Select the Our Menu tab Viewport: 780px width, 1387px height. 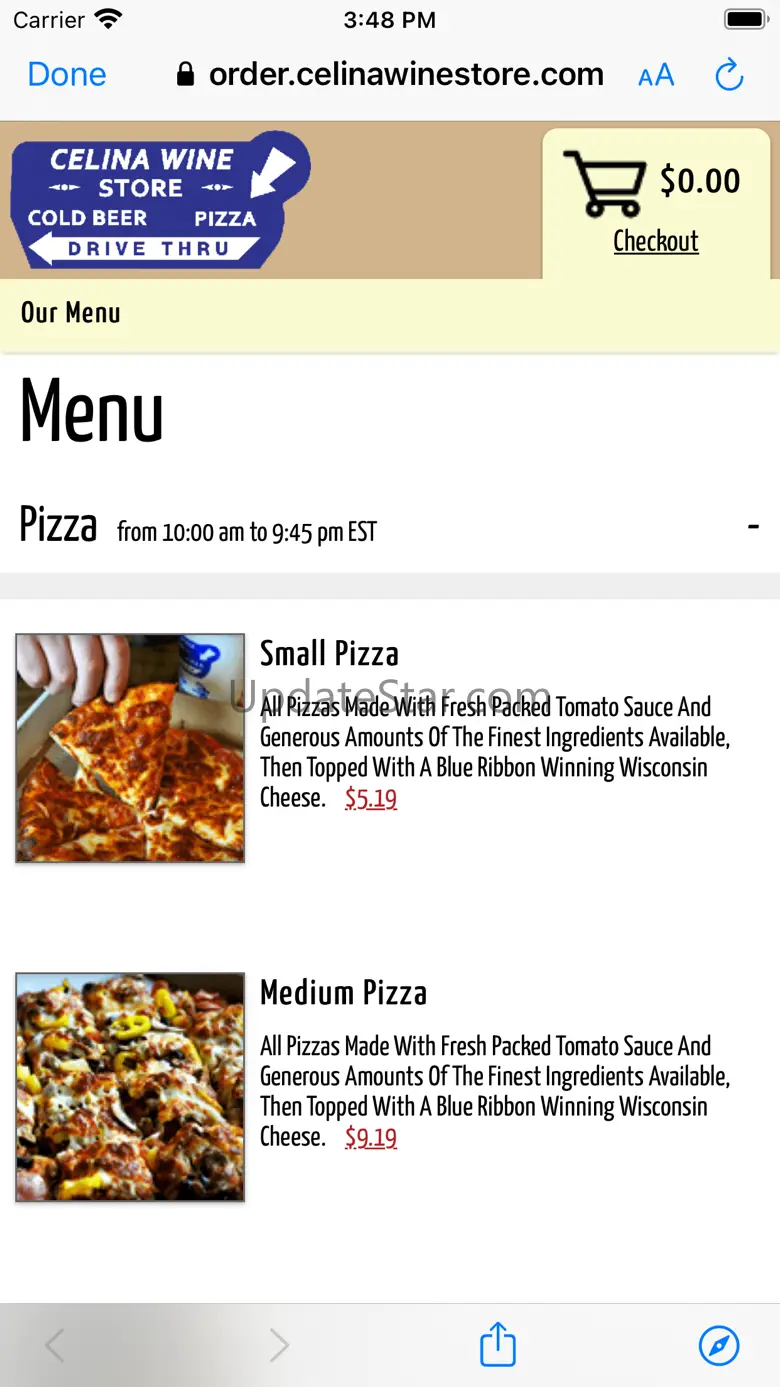point(71,313)
